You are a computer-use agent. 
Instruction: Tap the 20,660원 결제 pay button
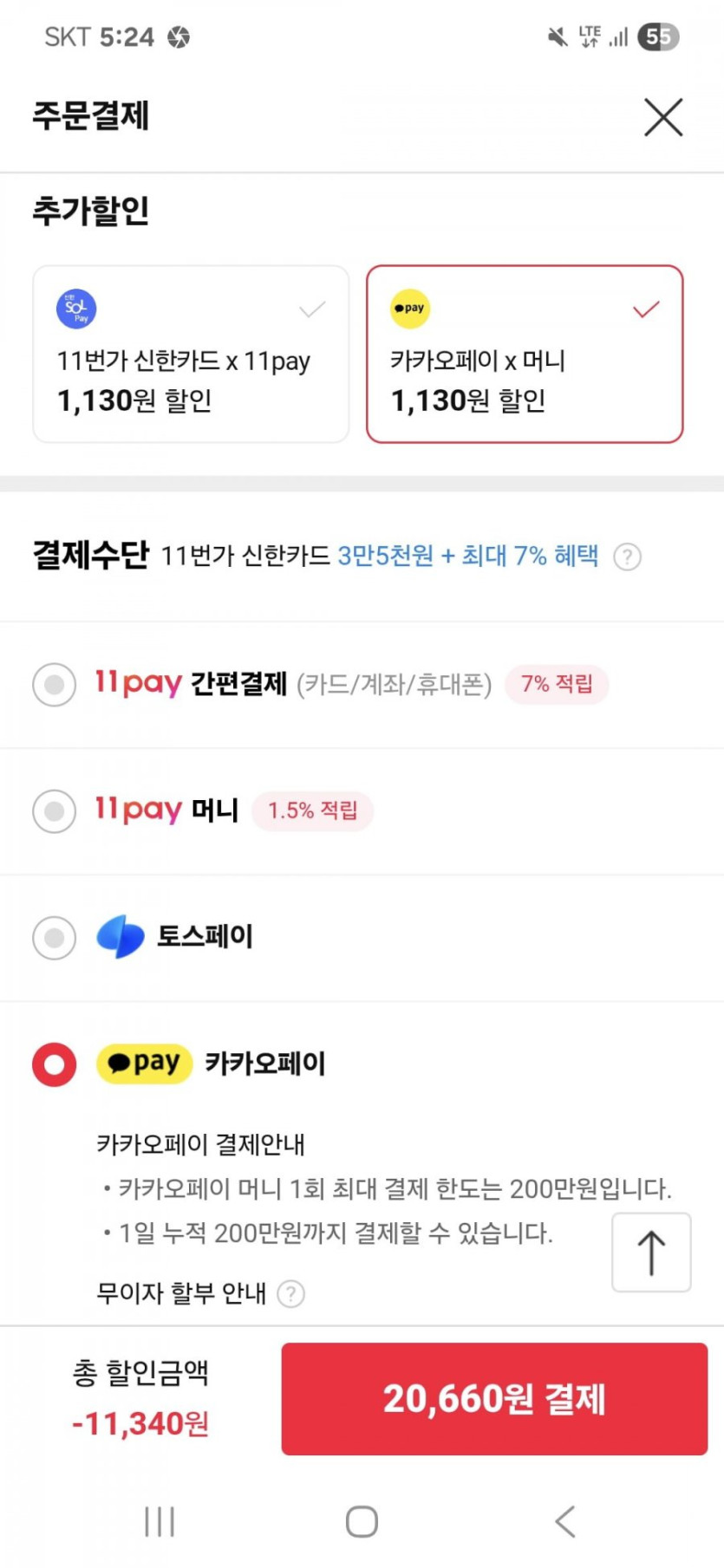(494, 1399)
